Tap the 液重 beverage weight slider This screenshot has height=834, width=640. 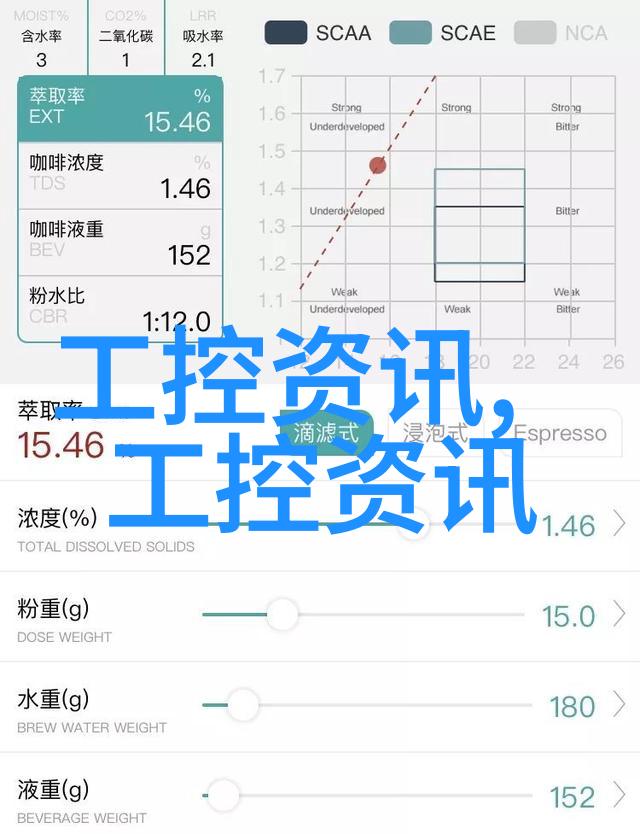[224, 796]
